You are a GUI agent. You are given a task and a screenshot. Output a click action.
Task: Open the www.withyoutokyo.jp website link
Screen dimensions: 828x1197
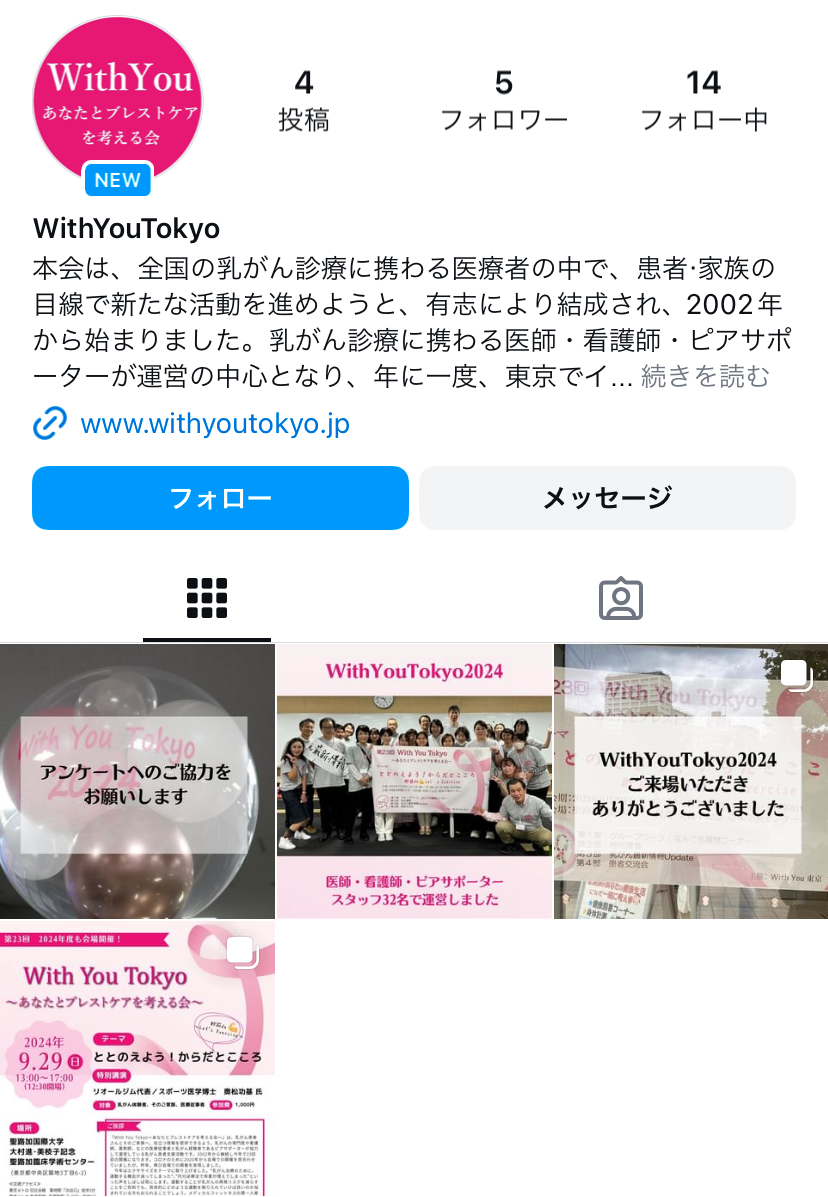(x=215, y=424)
